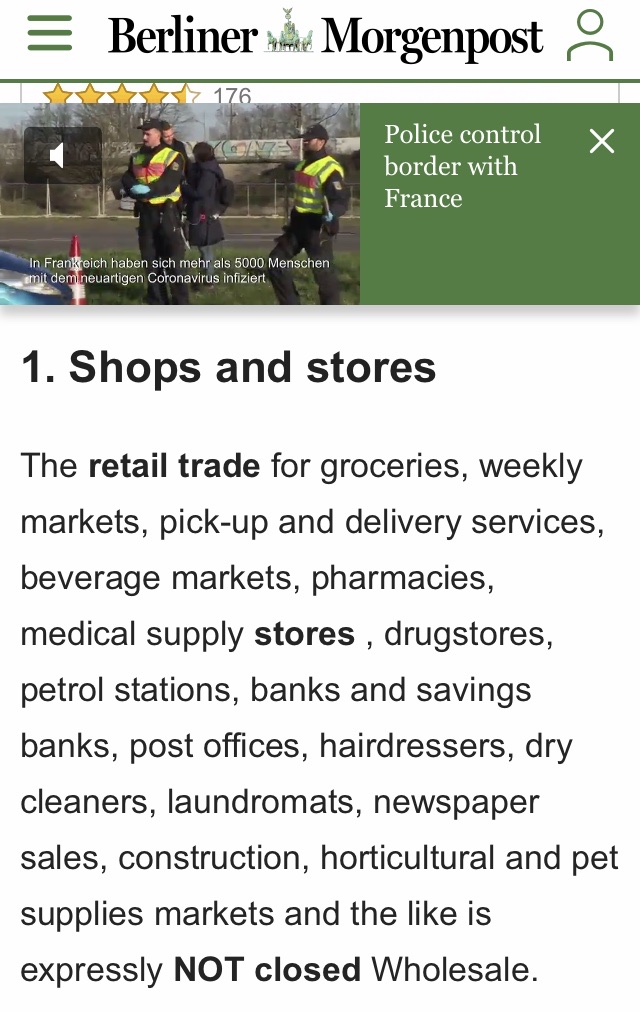Open the user account profile
The image size is (640, 1012).
(590, 36)
